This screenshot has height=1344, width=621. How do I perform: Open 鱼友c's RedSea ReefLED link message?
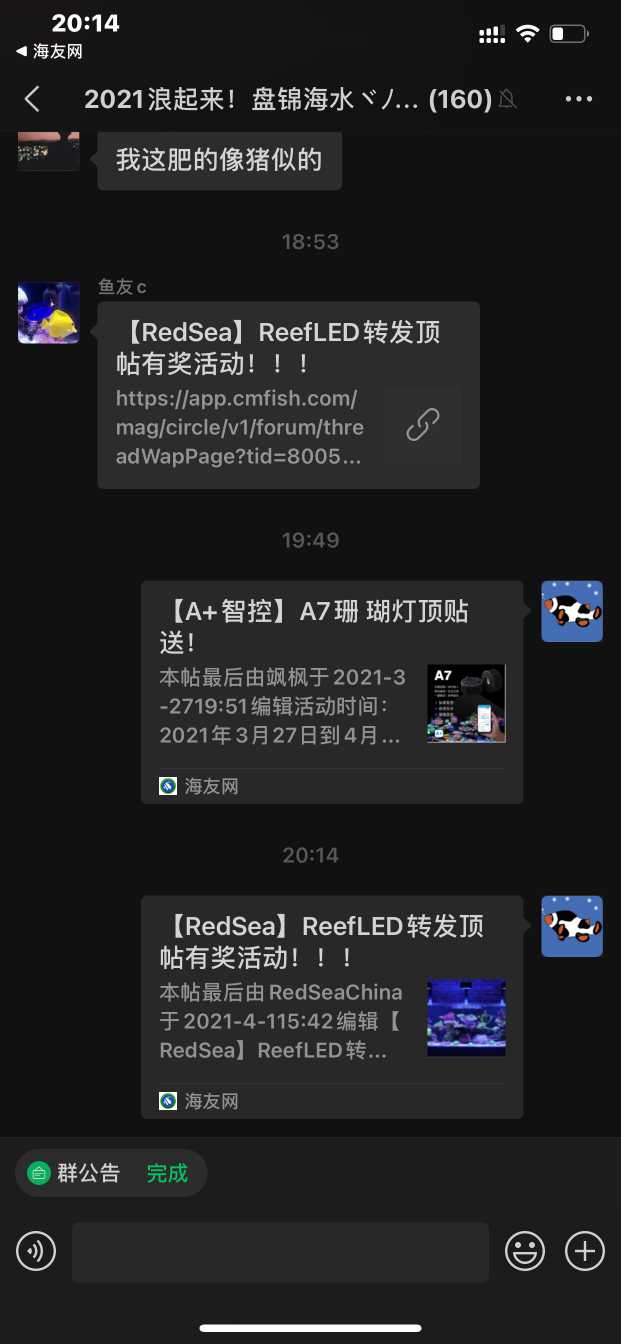coord(288,395)
